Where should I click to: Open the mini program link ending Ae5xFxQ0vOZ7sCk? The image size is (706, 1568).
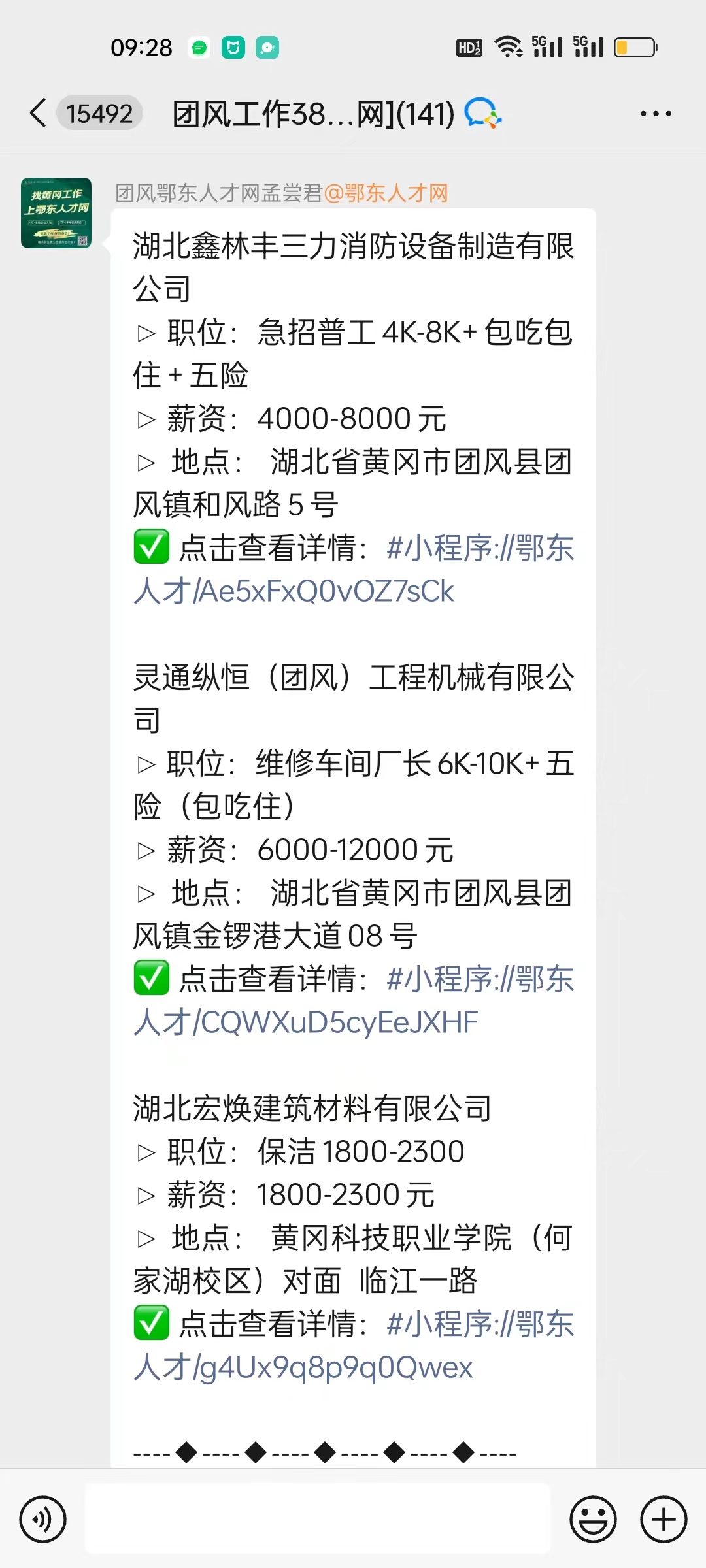point(354,569)
